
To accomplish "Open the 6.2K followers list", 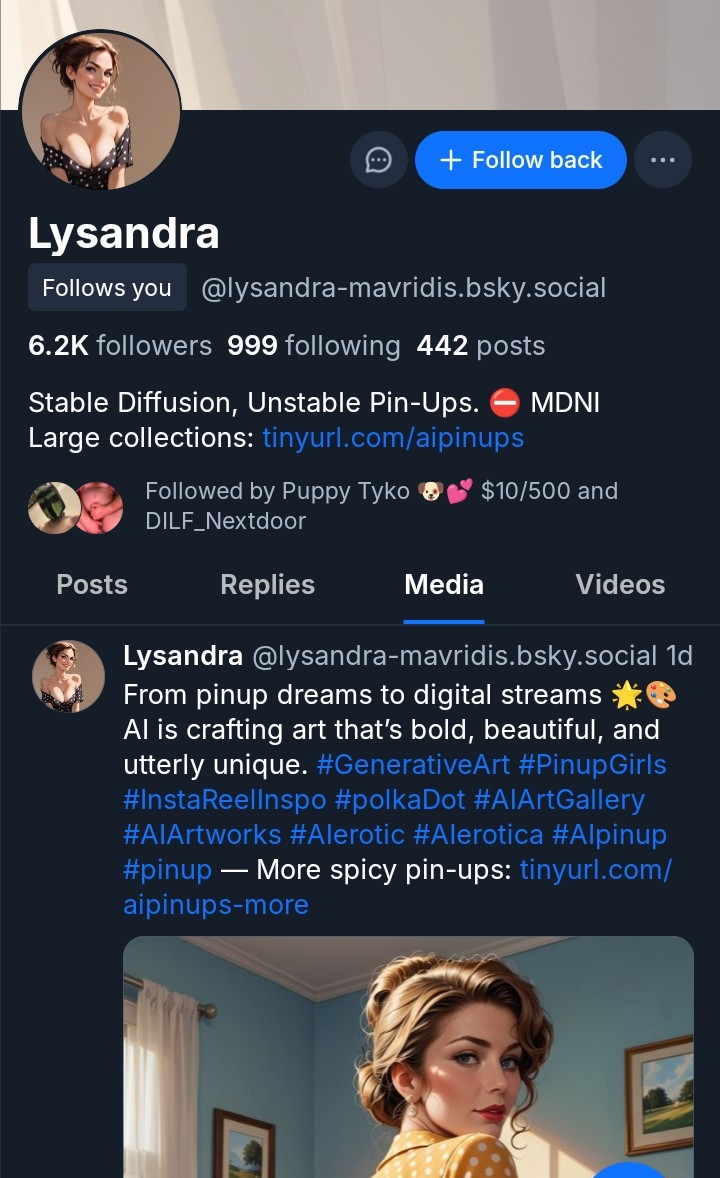I will coord(120,346).
